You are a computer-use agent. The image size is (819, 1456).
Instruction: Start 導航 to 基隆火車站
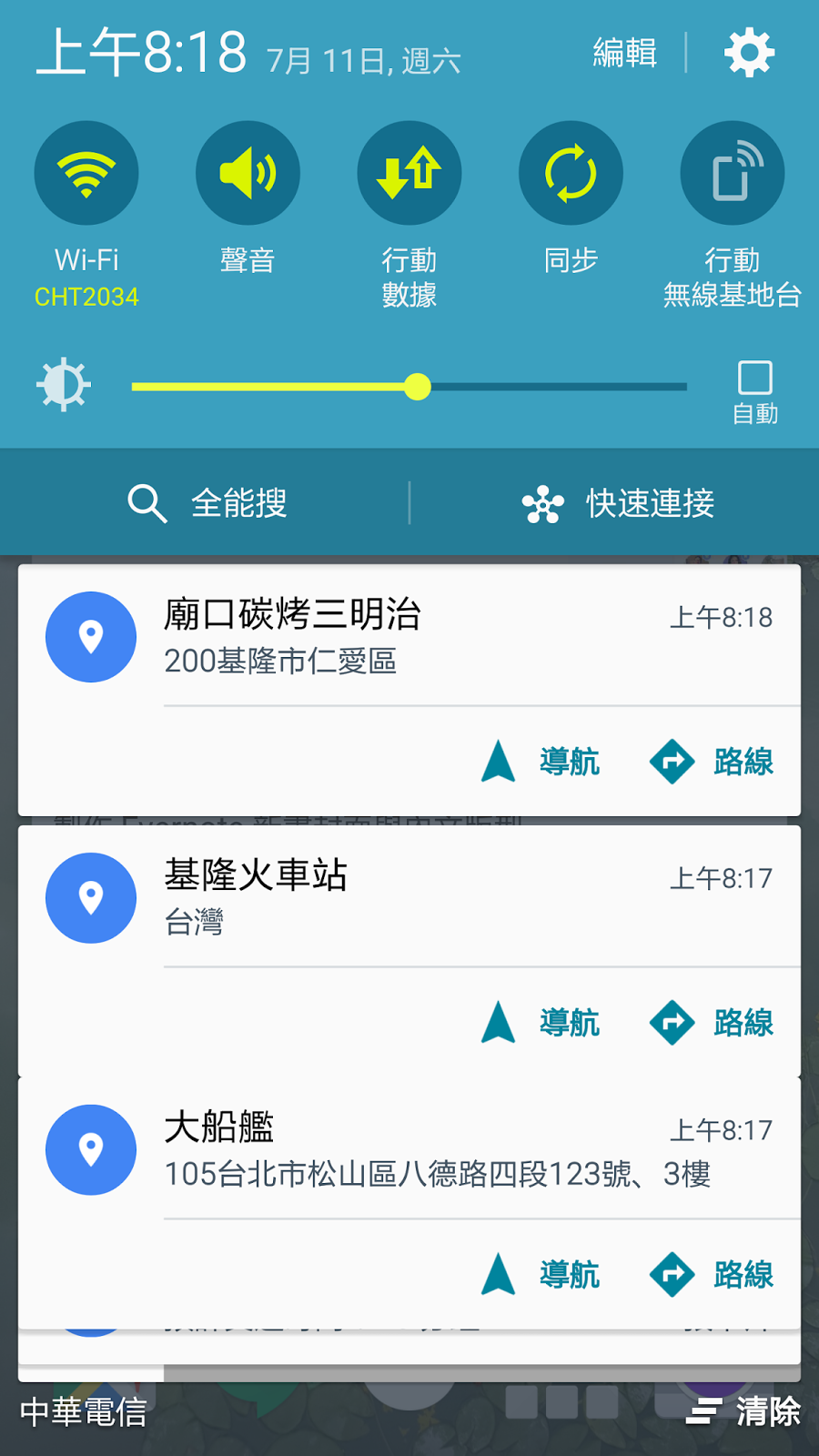click(x=541, y=1023)
